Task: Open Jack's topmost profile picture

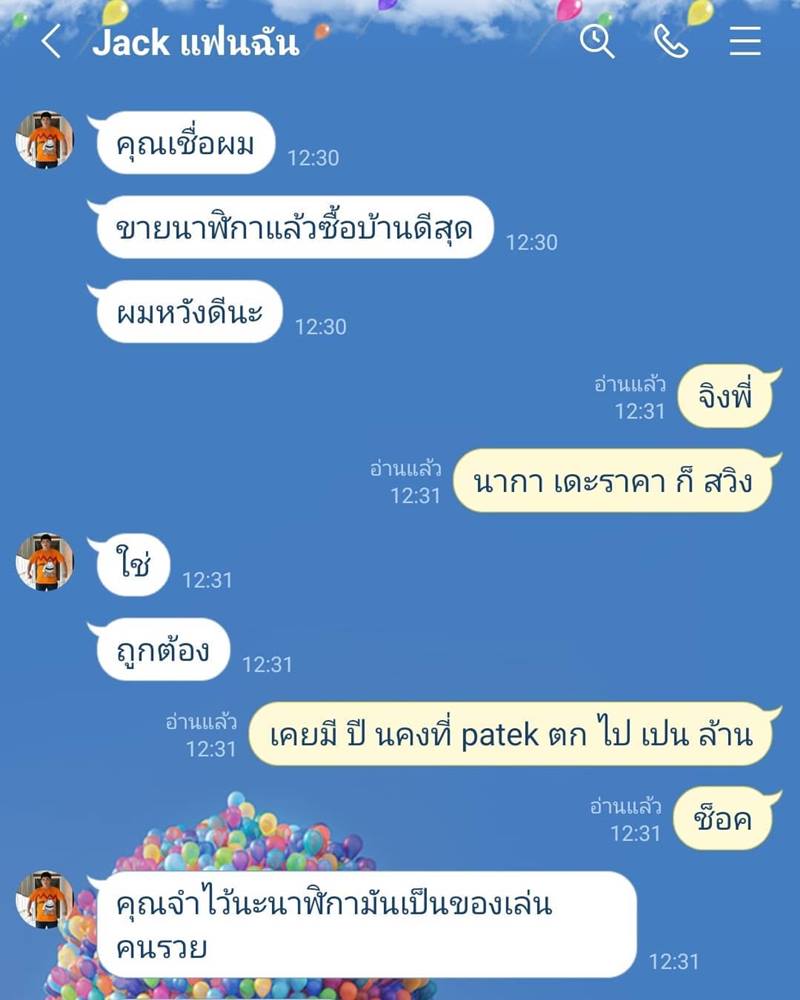Action: [x=45, y=140]
